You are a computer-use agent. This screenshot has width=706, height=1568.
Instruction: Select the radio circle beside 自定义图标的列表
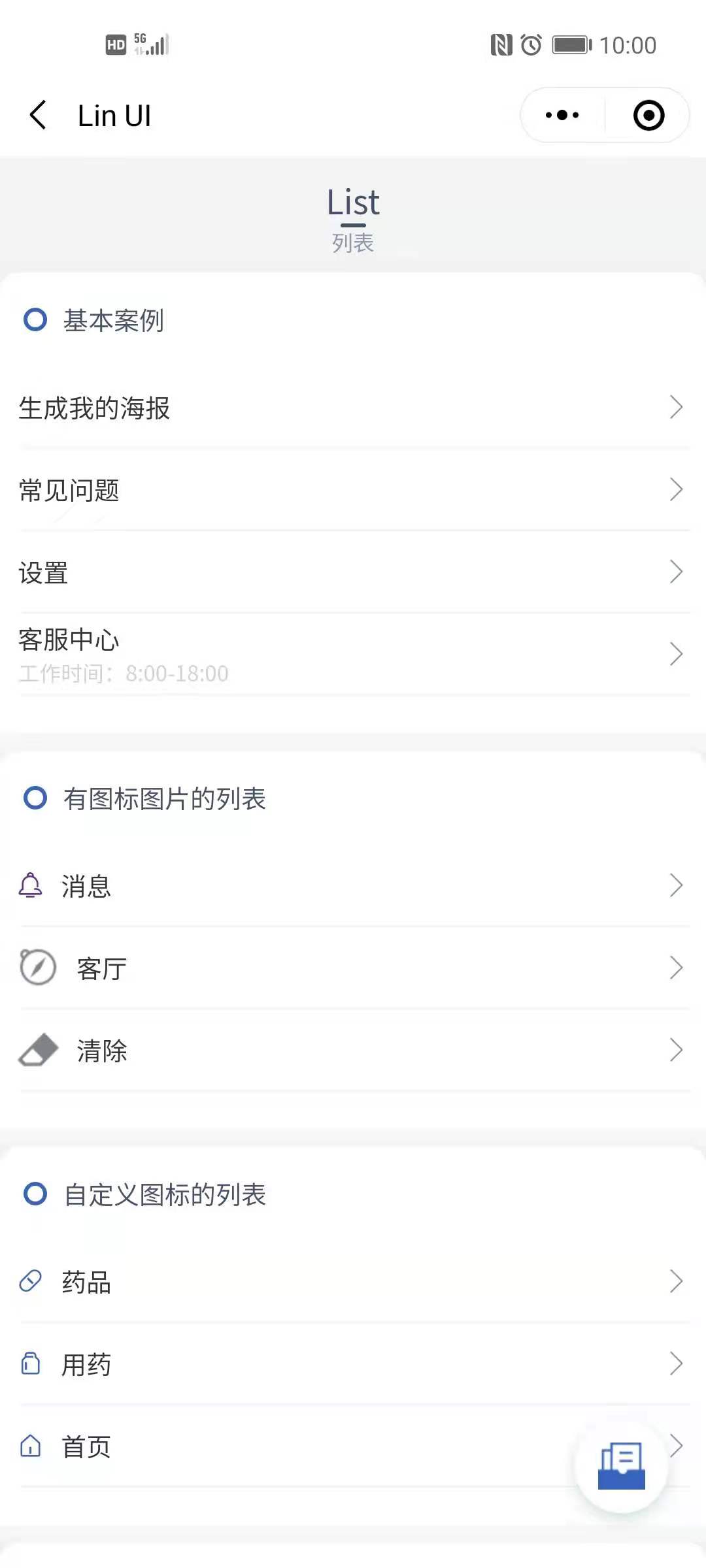(34, 1194)
